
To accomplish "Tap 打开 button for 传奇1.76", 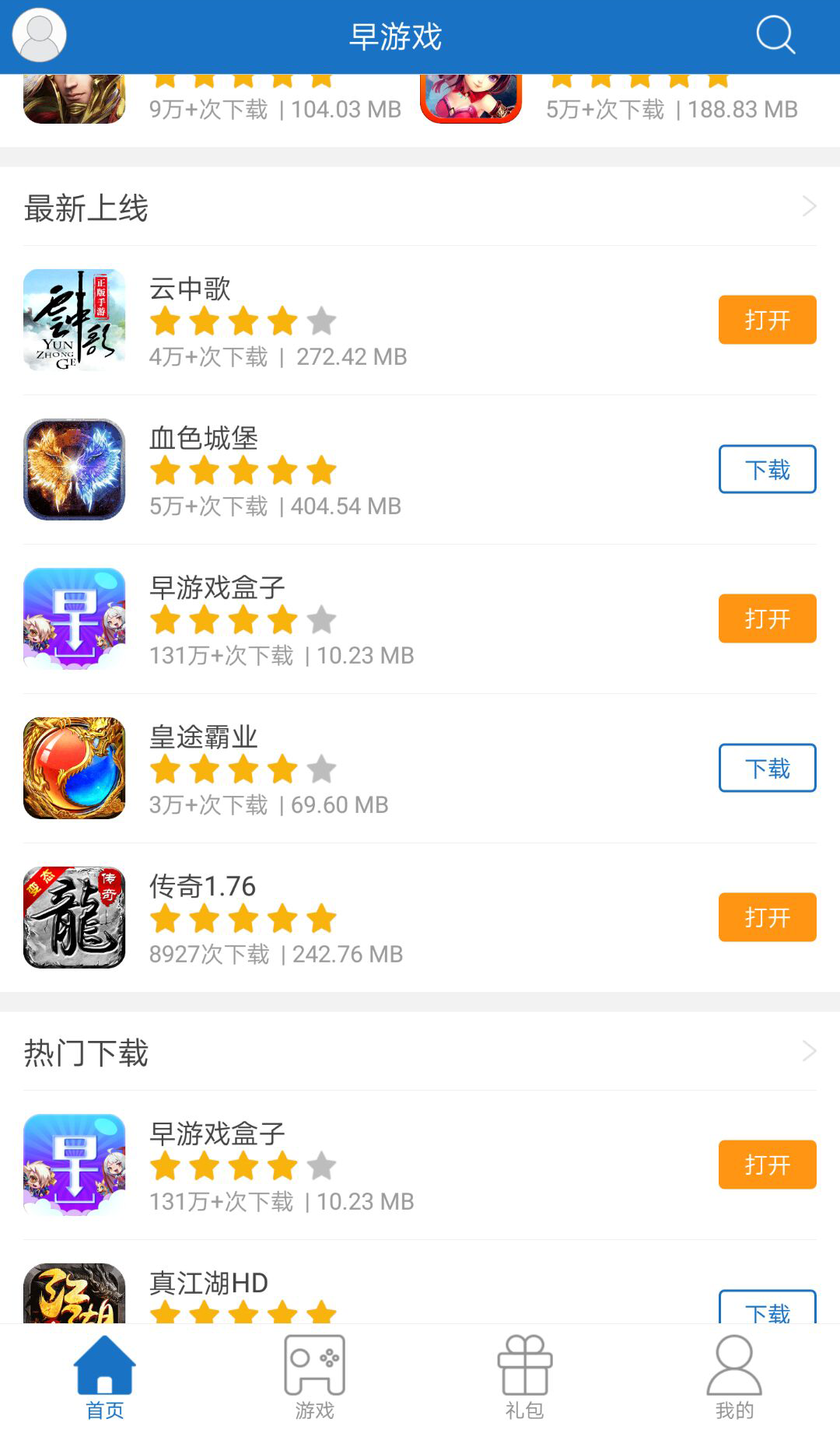I will tap(767, 917).
